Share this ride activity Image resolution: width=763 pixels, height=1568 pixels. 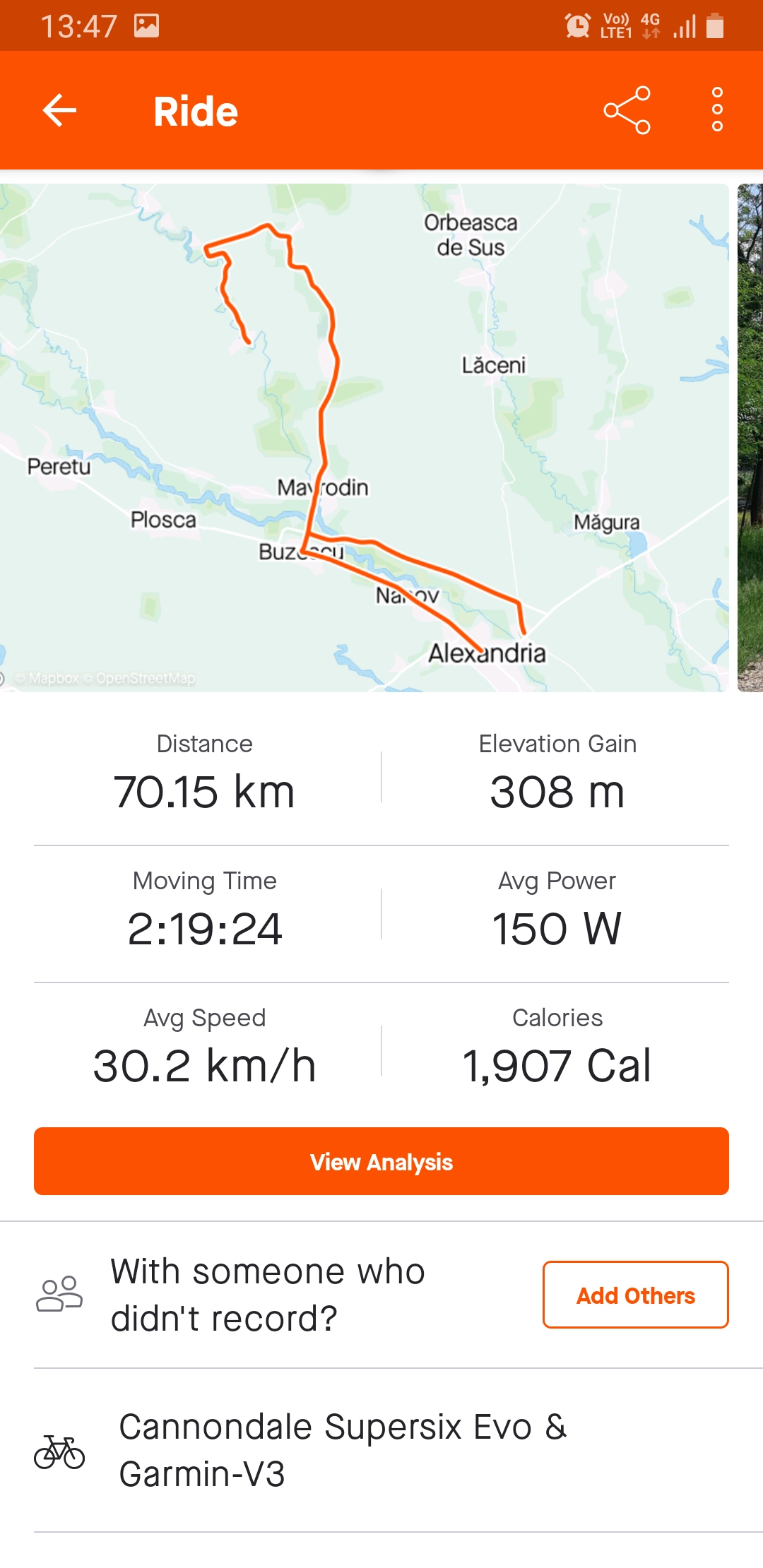click(627, 111)
